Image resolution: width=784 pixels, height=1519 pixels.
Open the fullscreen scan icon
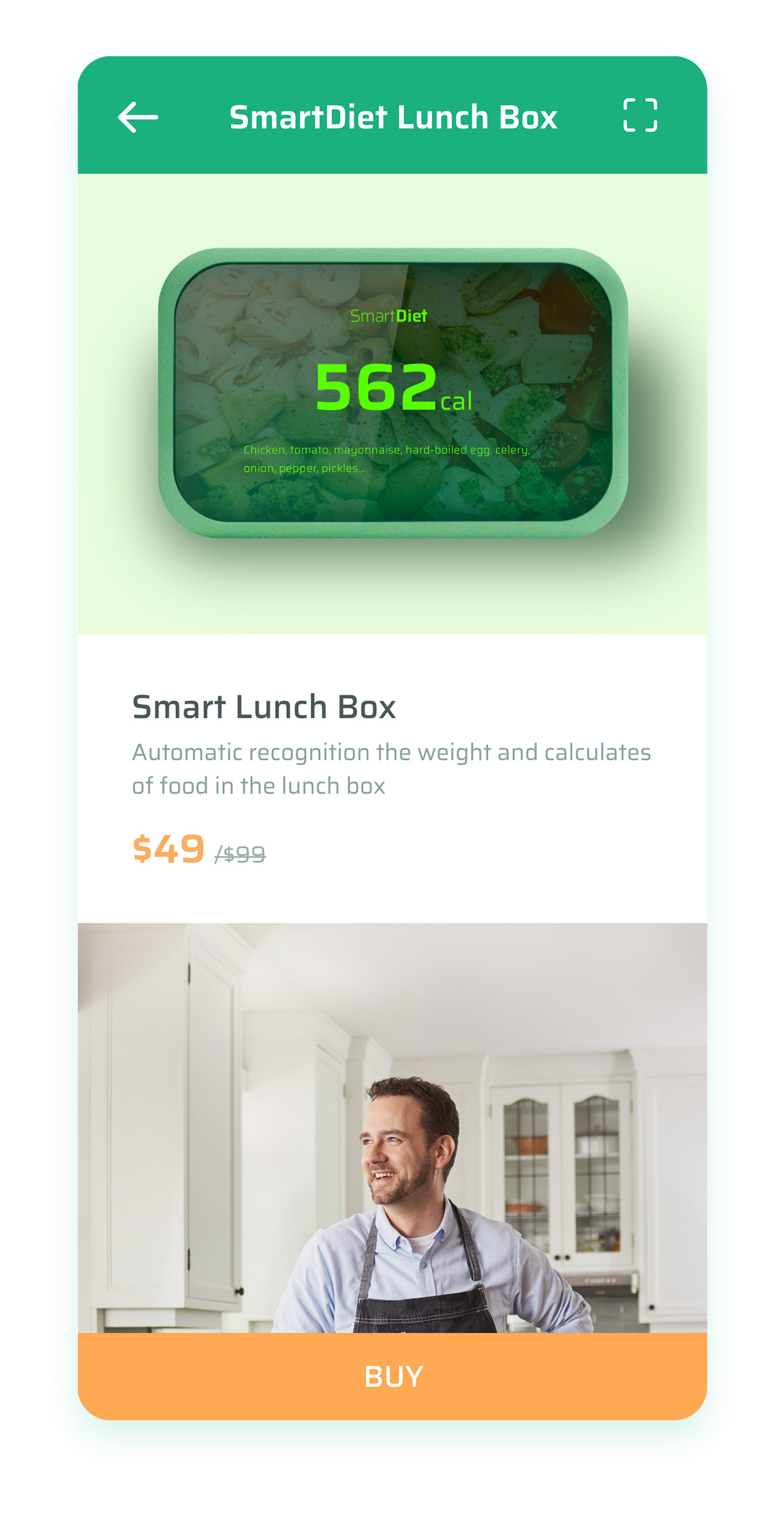pos(640,116)
